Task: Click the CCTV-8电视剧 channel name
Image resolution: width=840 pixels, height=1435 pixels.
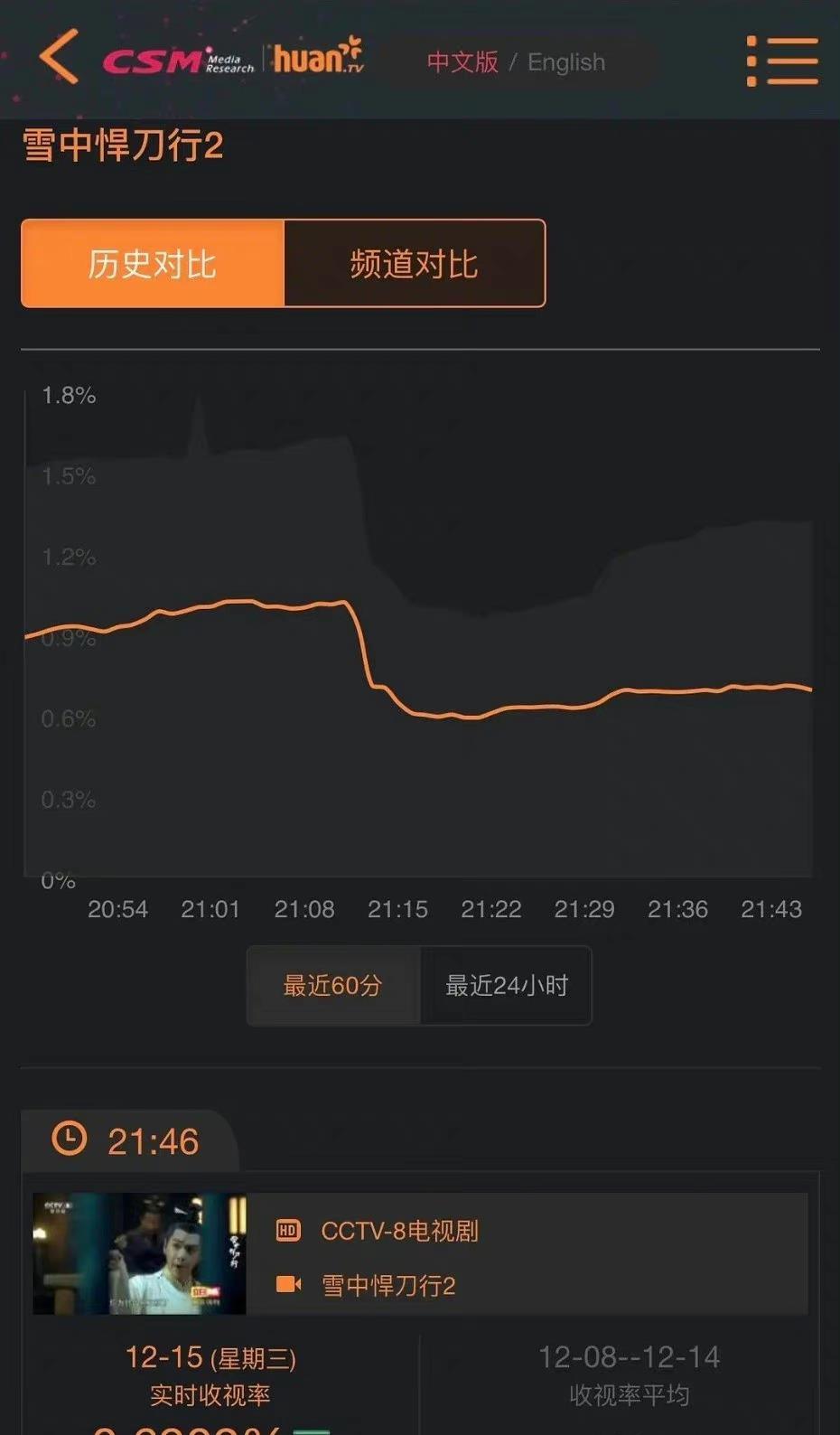Action: pyautogui.click(x=401, y=1231)
